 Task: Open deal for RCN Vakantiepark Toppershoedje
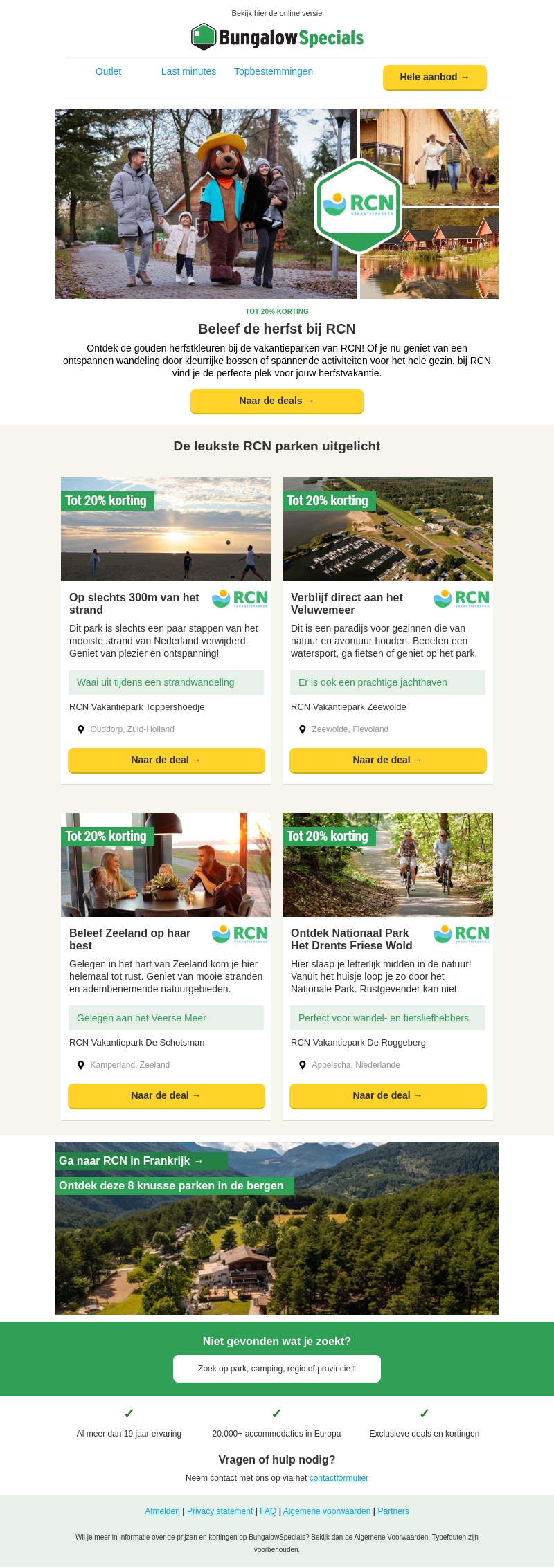coord(166,760)
